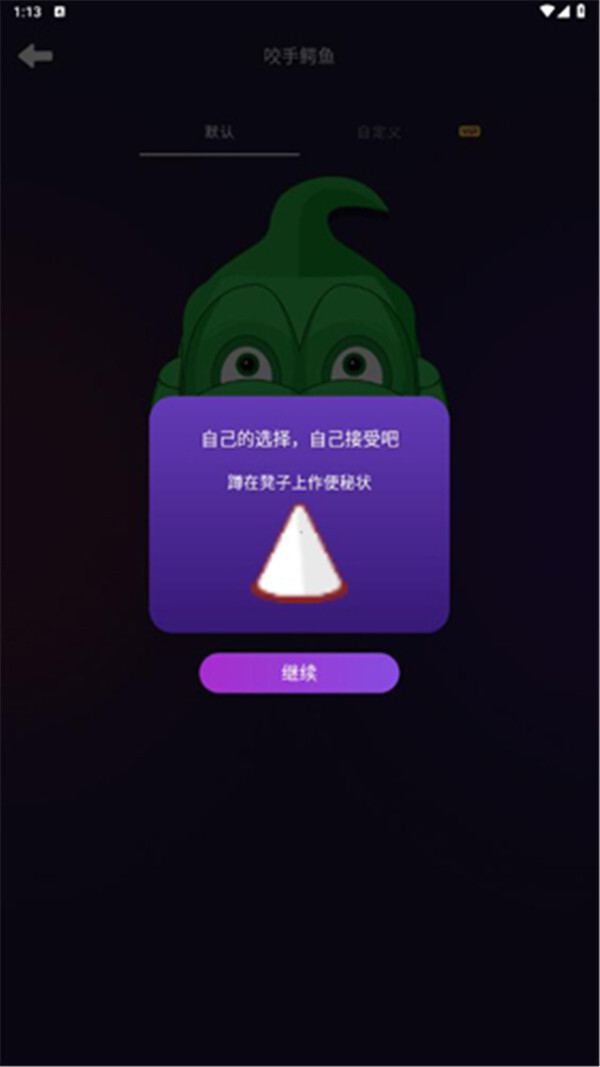Go back using the arrow icon
The image size is (600, 1067).
point(36,56)
